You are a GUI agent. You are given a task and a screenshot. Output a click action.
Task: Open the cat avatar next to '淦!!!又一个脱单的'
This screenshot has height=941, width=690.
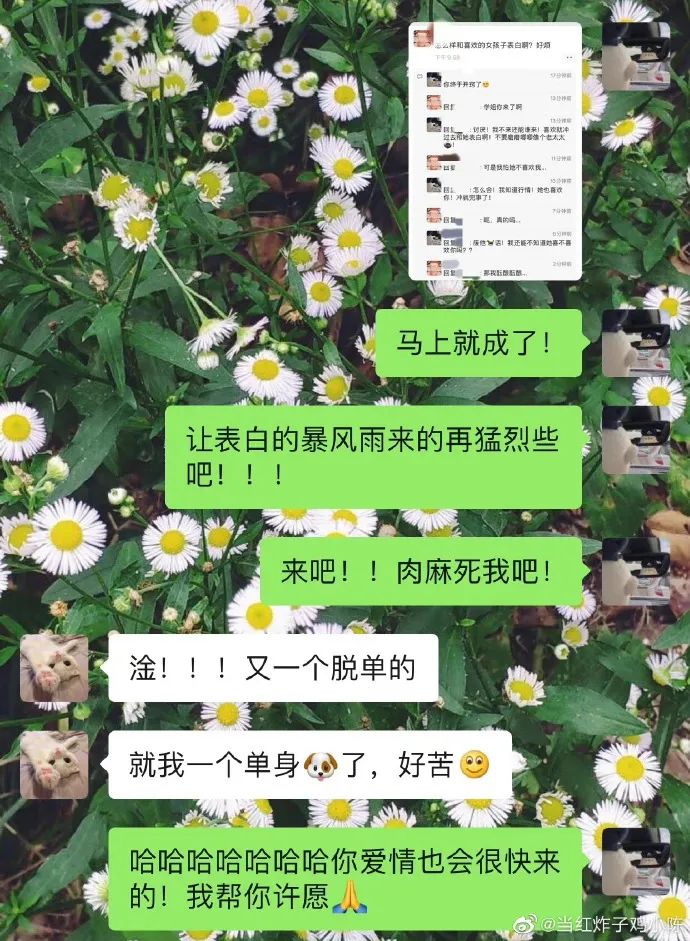(54, 668)
